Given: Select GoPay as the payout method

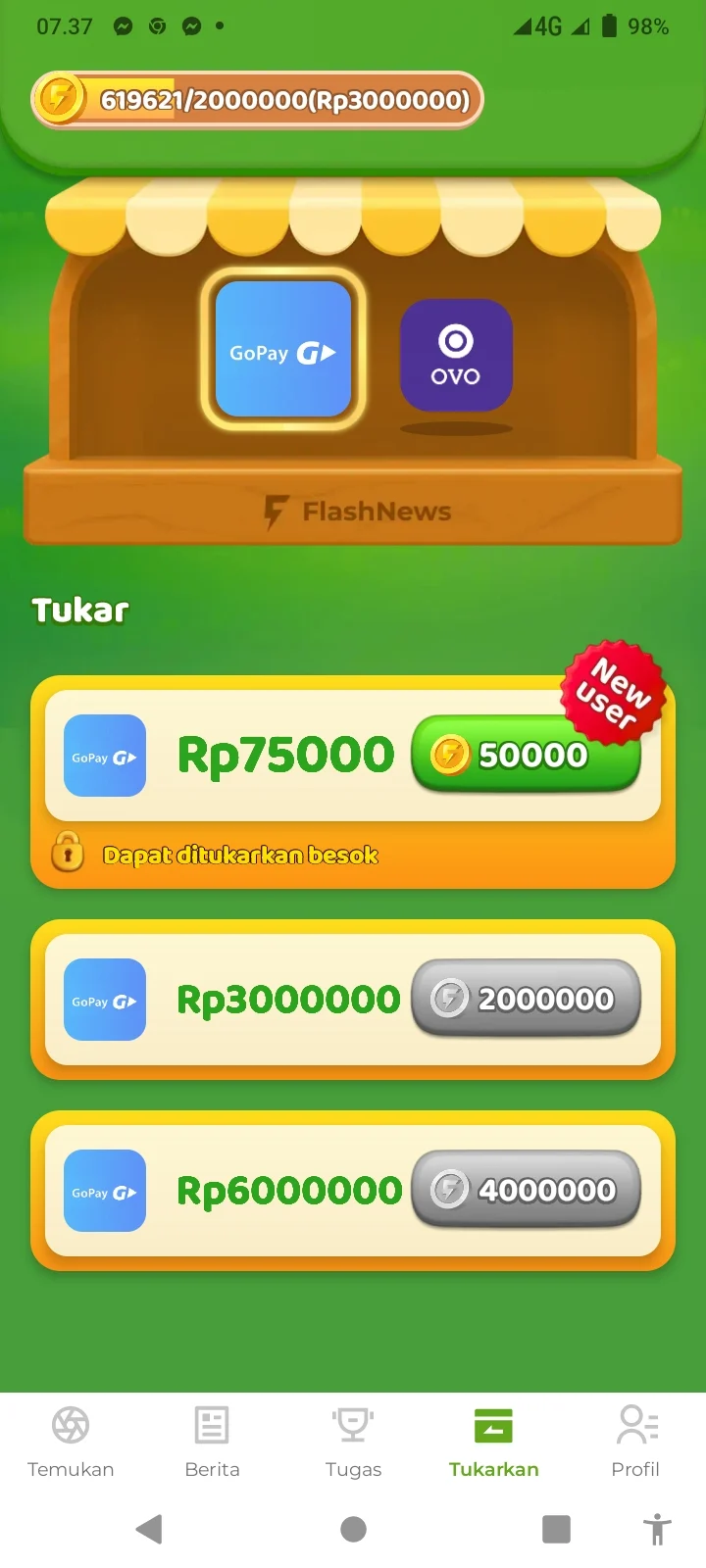Looking at the screenshot, I should 283,350.
